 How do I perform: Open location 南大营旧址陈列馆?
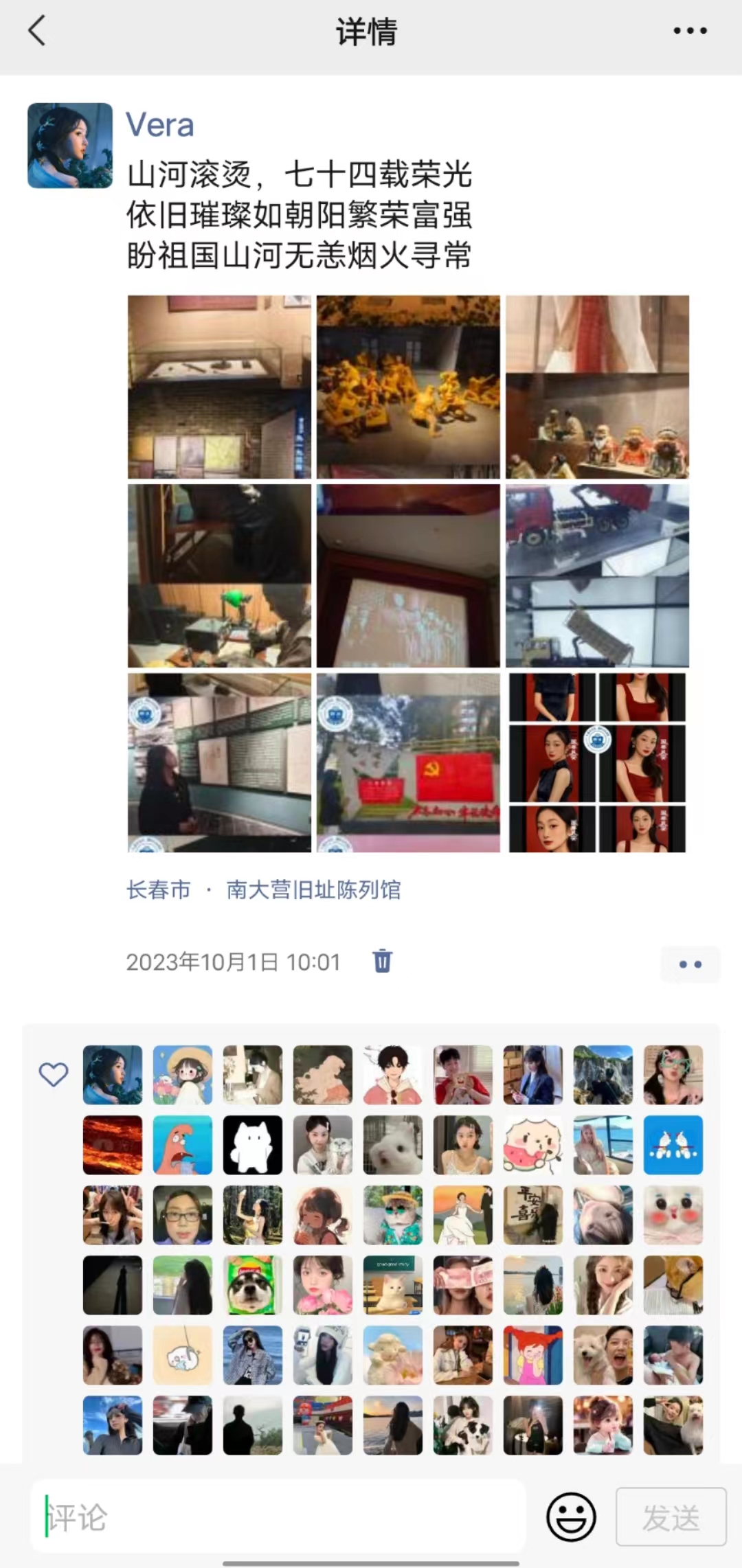pos(313,890)
